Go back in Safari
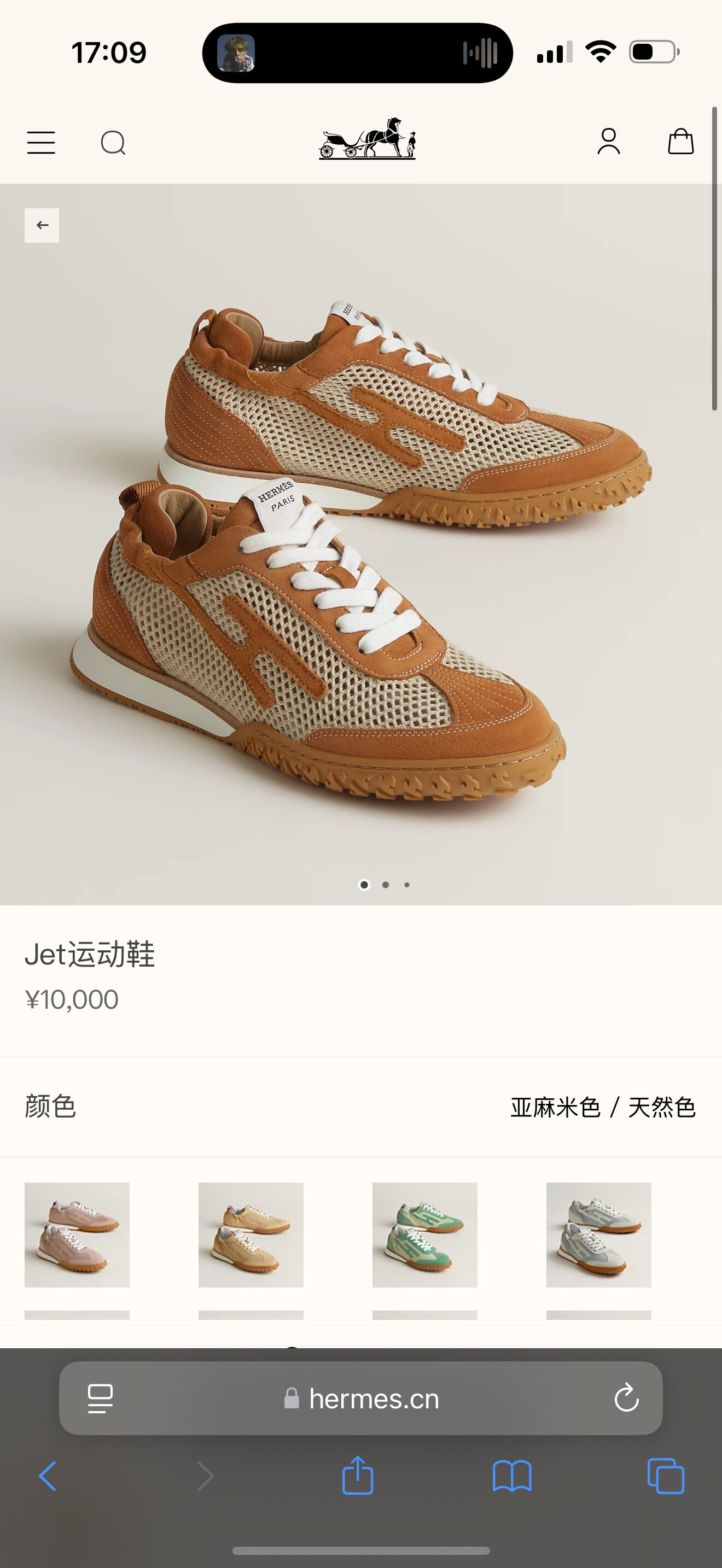This screenshot has height=1568, width=722. [48, 1476]
